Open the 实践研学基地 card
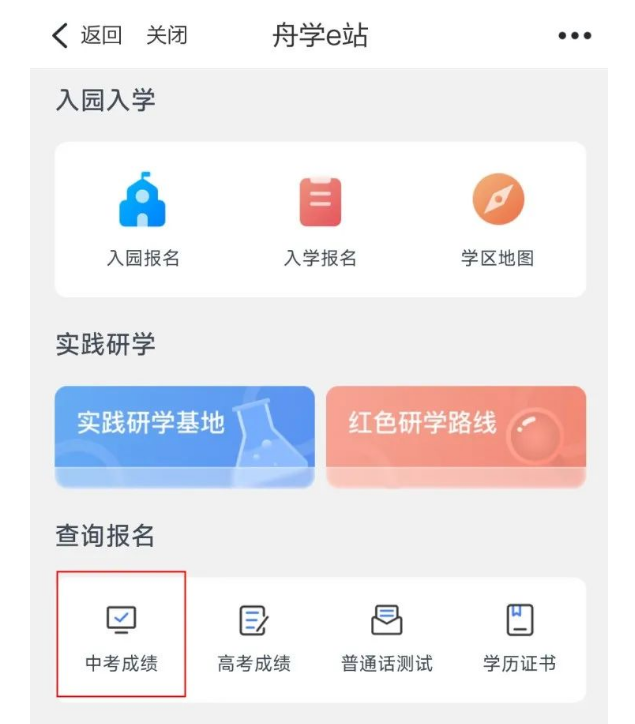Viewport: 635px width, 724px height. [184, 437]
